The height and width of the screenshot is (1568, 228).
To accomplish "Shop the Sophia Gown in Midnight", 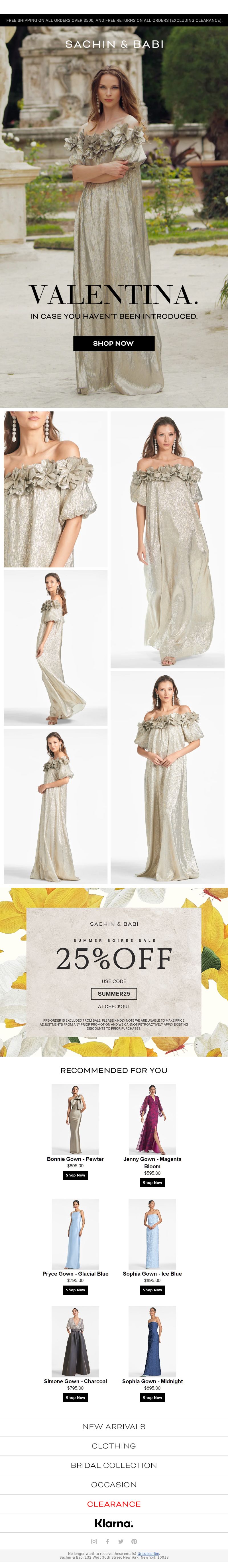I will [x=152, y=1397].
